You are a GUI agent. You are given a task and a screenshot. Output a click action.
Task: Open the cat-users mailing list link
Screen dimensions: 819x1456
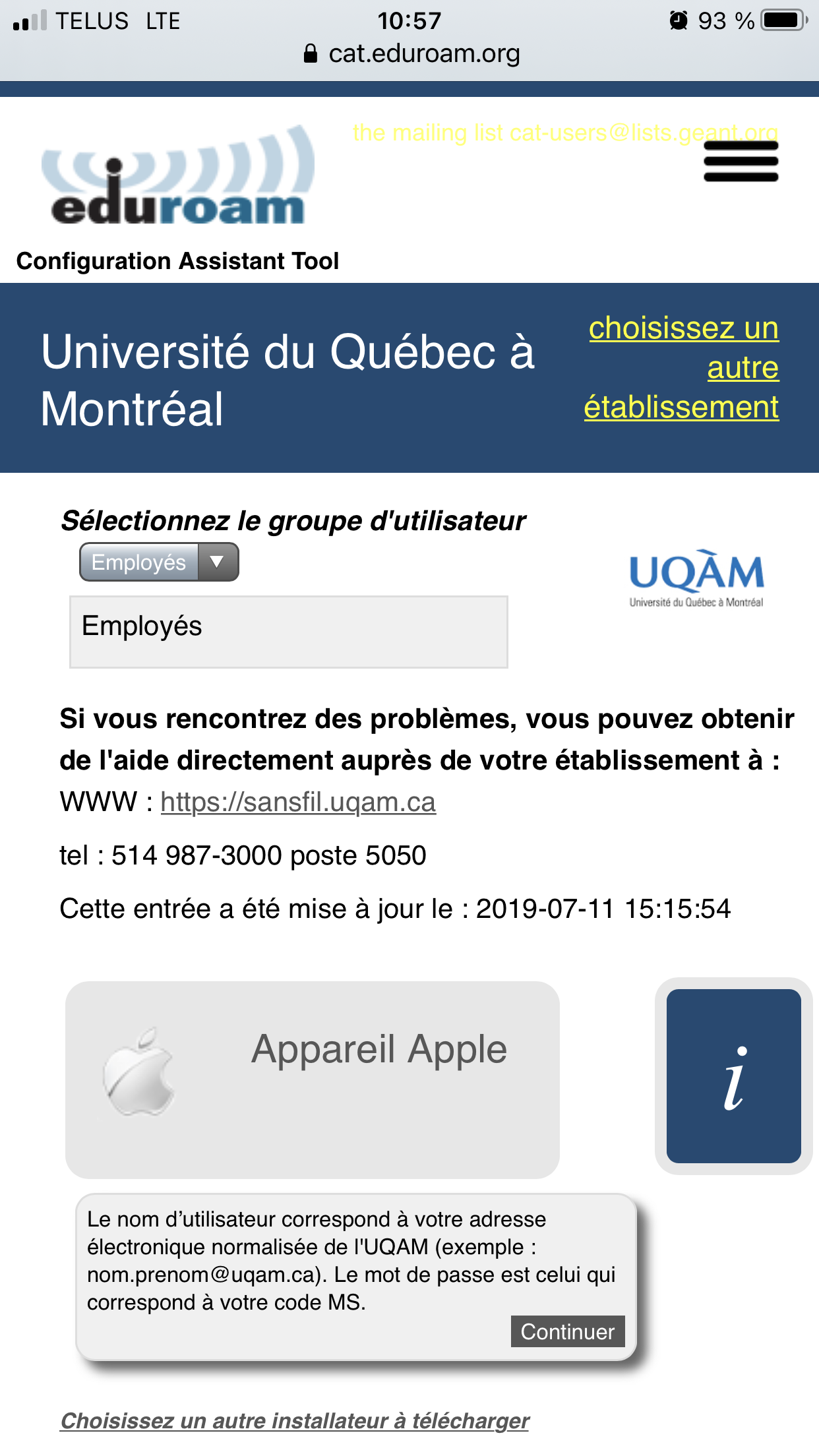click(565, 133)
